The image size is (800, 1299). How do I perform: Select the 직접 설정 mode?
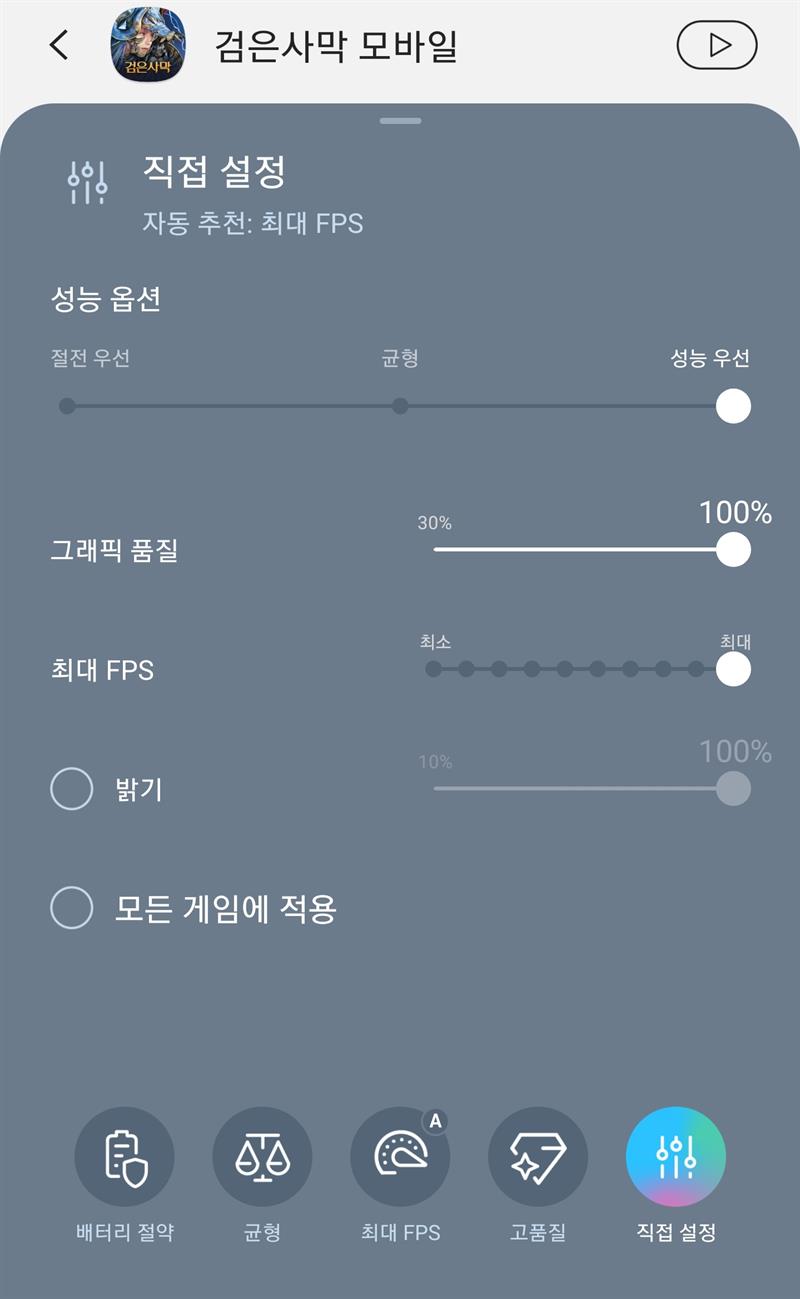click(676, 1157)
